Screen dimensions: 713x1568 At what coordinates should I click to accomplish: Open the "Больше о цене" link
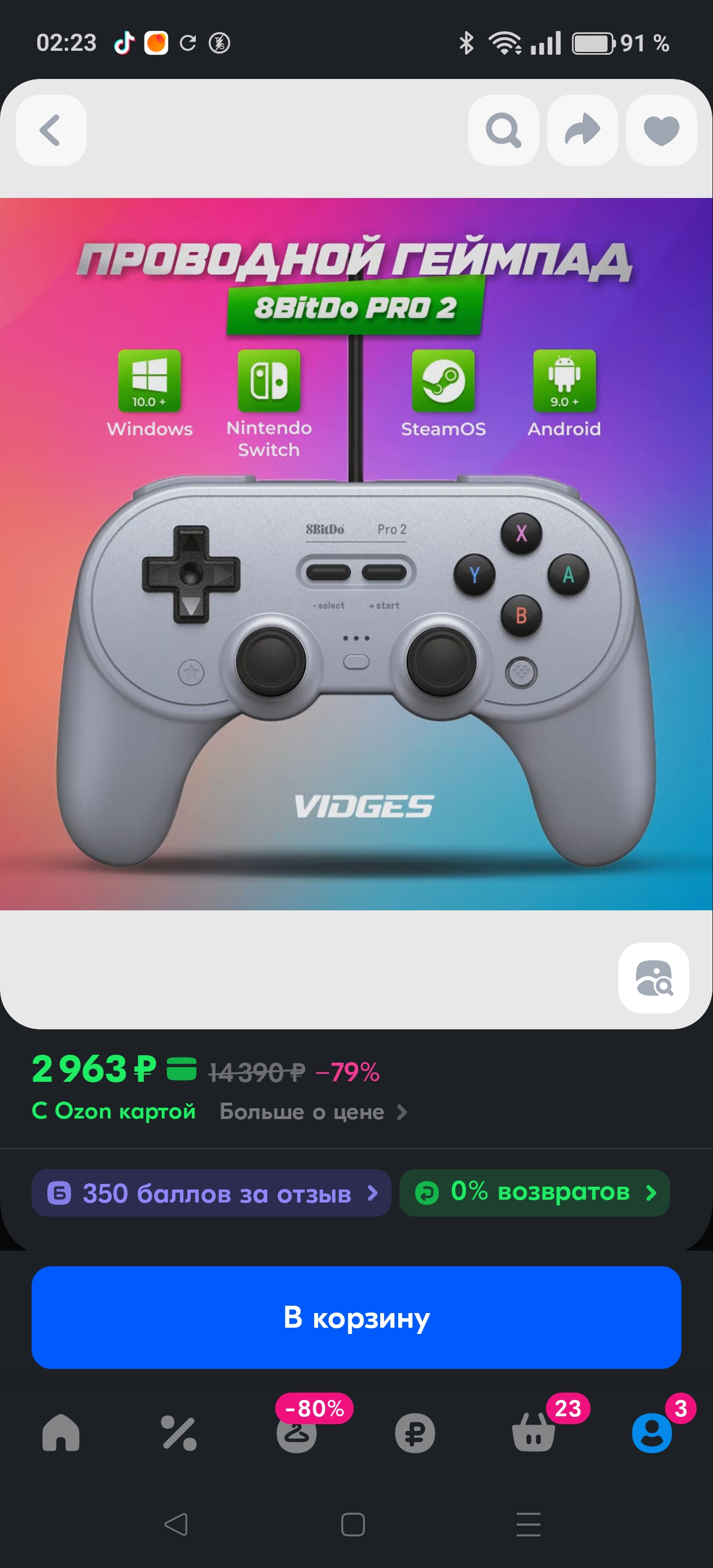(x=313, y=1112)
